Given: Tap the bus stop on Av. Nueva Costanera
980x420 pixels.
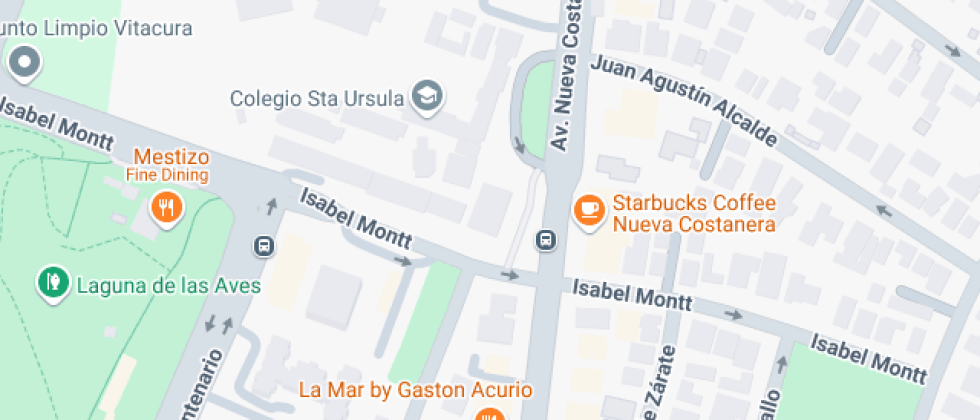Looking at the screenshot, I should coord(546,239).
